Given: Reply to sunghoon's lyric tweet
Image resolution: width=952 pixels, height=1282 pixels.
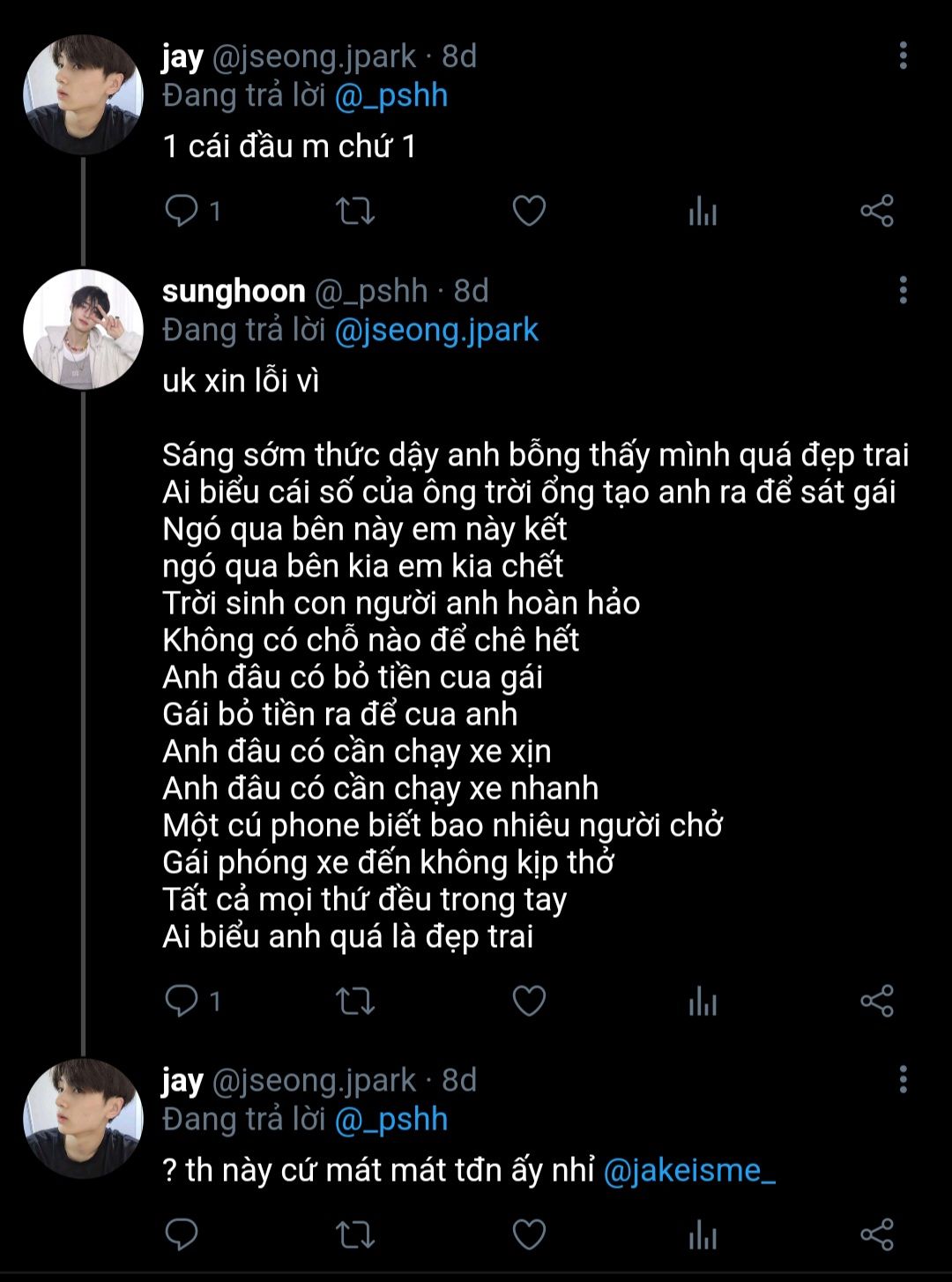Looking at the screenshot, I should [x=182, y=1001].
